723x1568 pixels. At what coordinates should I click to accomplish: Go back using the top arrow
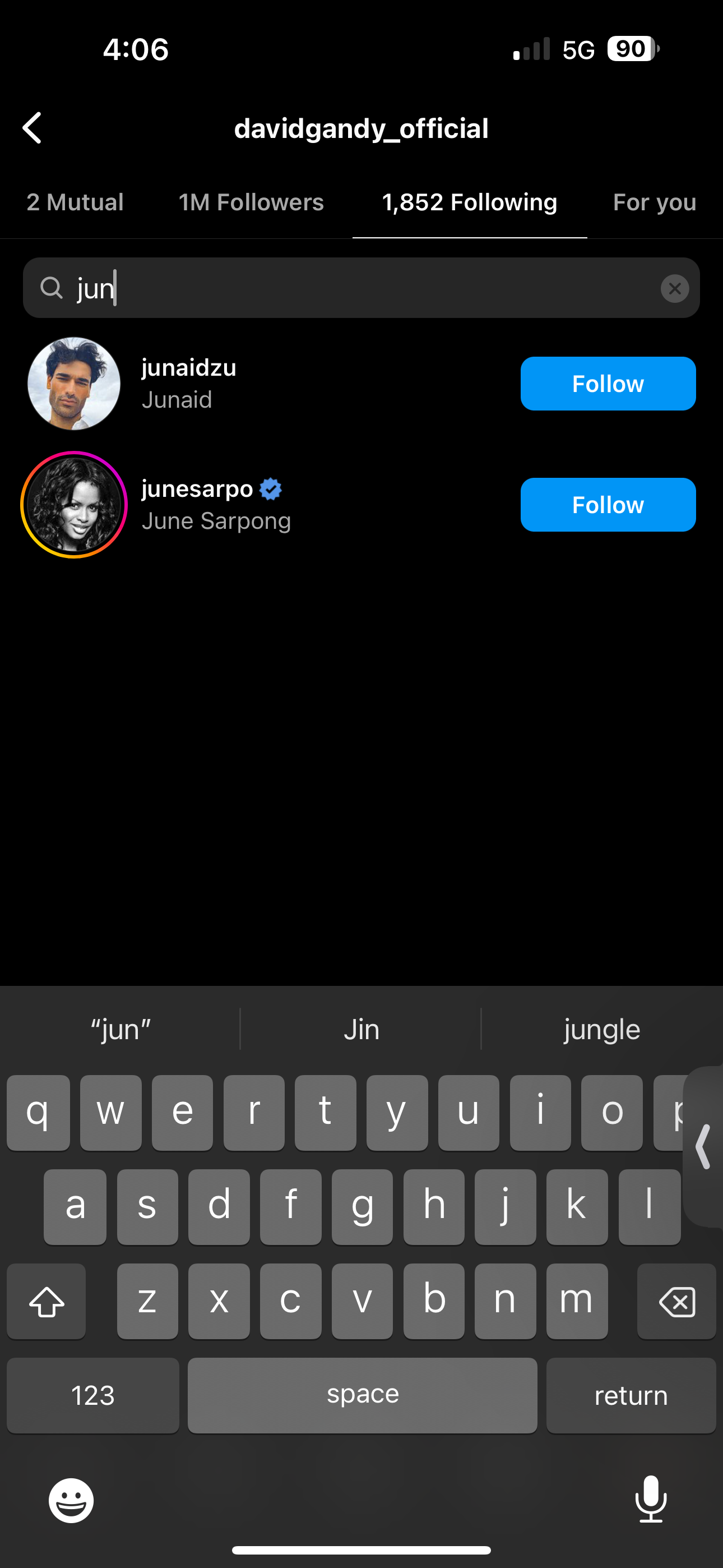click(33, 128)
